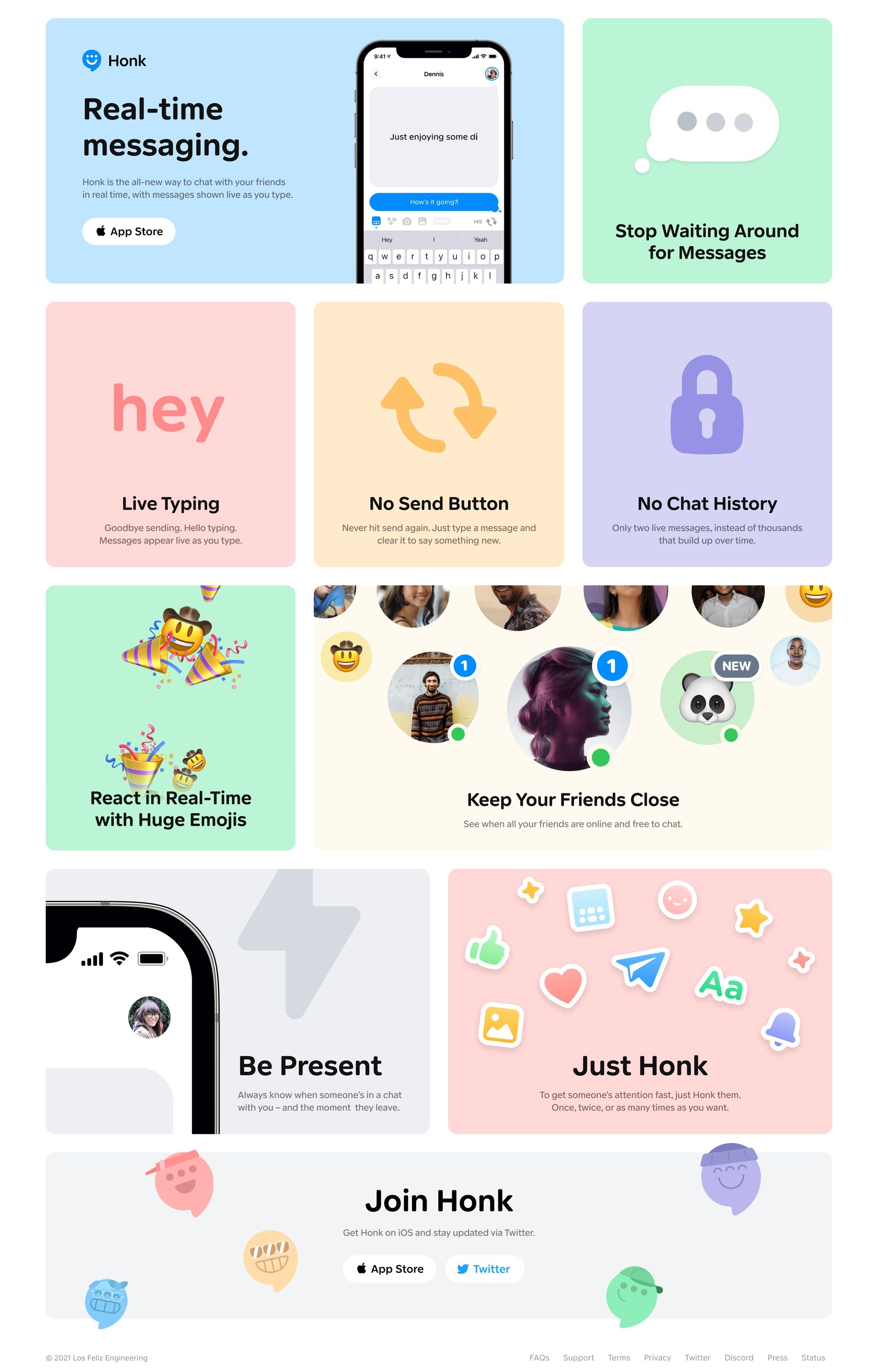Open the Twitter button under Join Honk
Screen dimensions: 878x1372
[484, 1269]
